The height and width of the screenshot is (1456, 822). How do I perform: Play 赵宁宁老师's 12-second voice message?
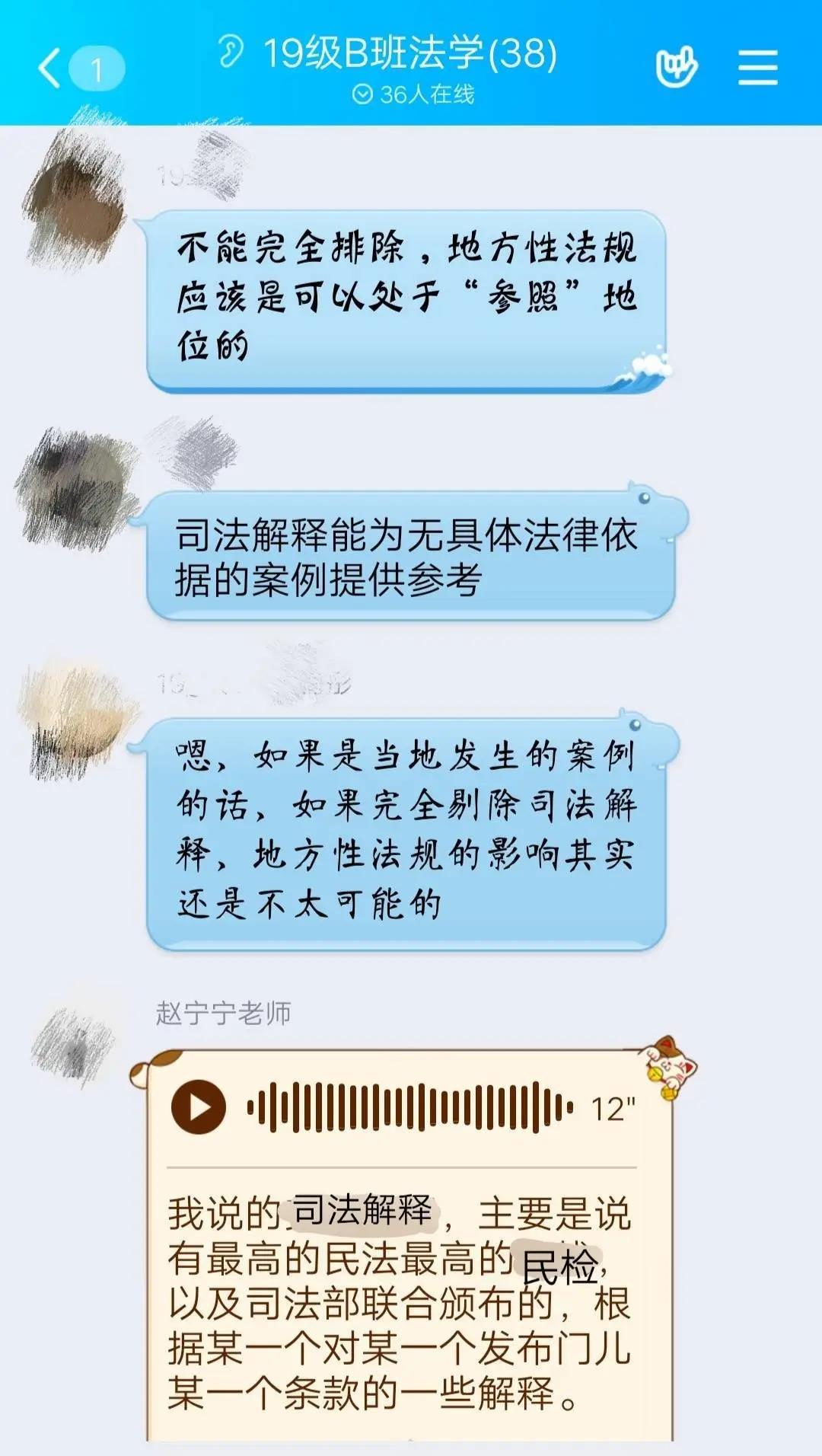pyautogui.click(x=199, y=1106)
